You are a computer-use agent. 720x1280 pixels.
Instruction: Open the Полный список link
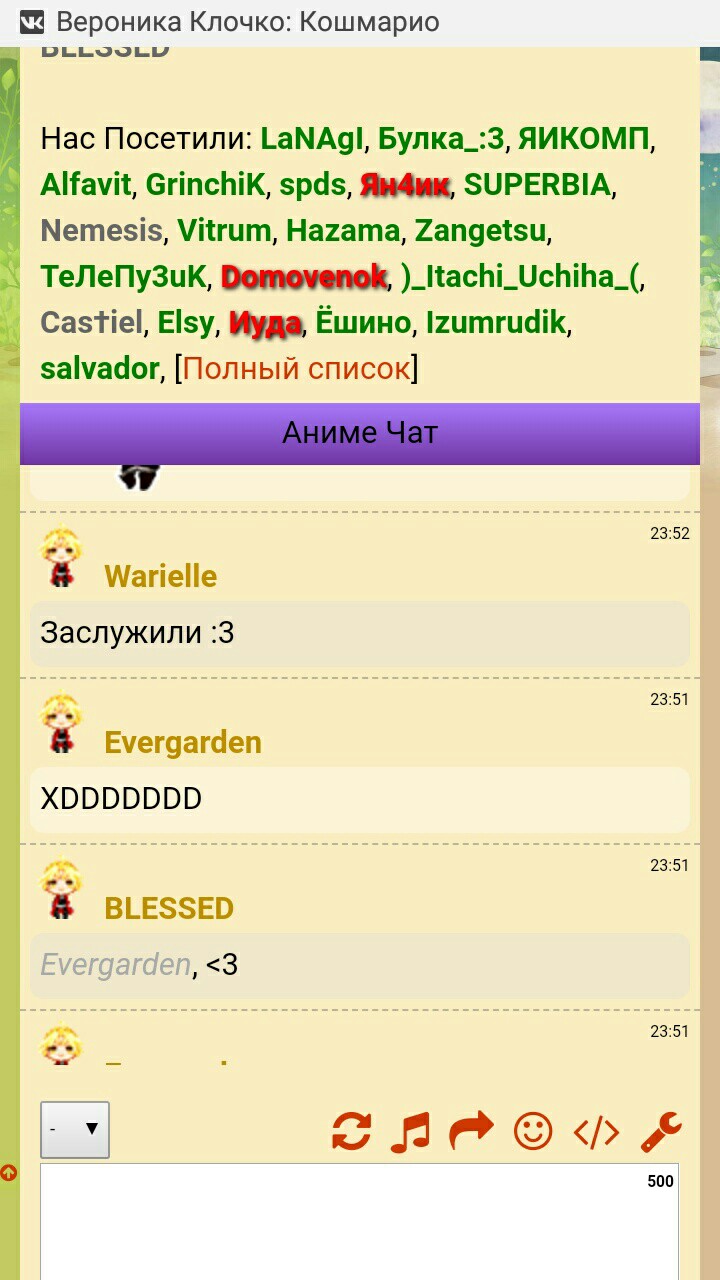[296, 368]
